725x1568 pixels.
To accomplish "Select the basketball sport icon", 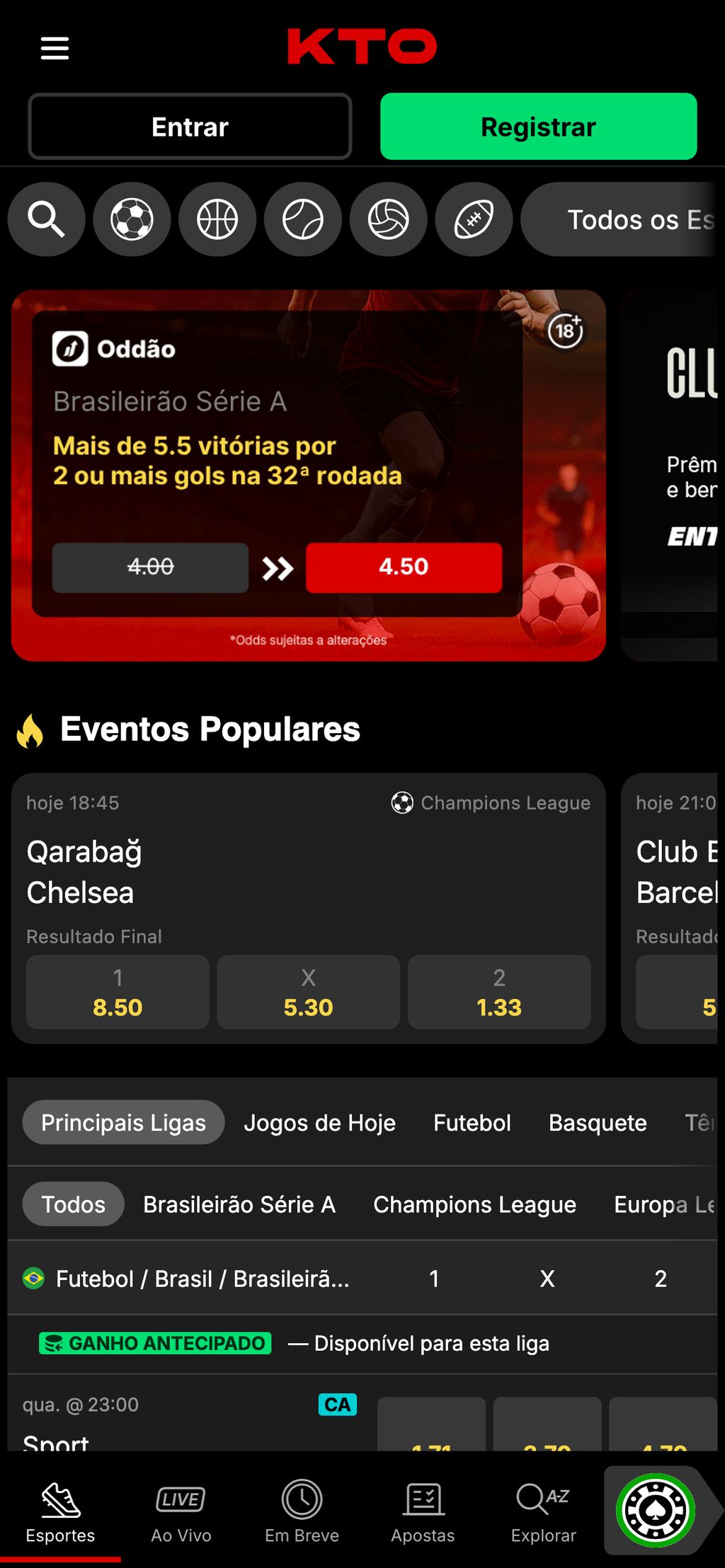I will (217, 220).
